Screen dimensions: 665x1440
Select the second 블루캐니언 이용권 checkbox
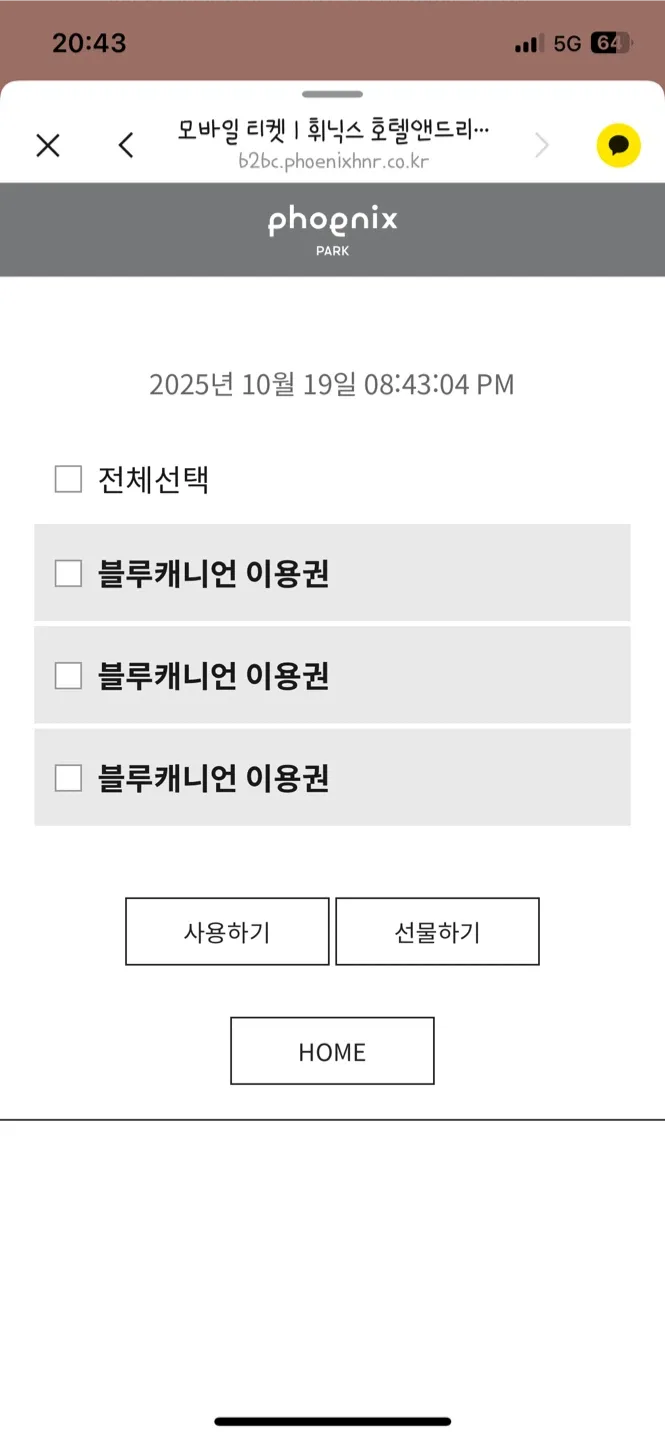68,676
